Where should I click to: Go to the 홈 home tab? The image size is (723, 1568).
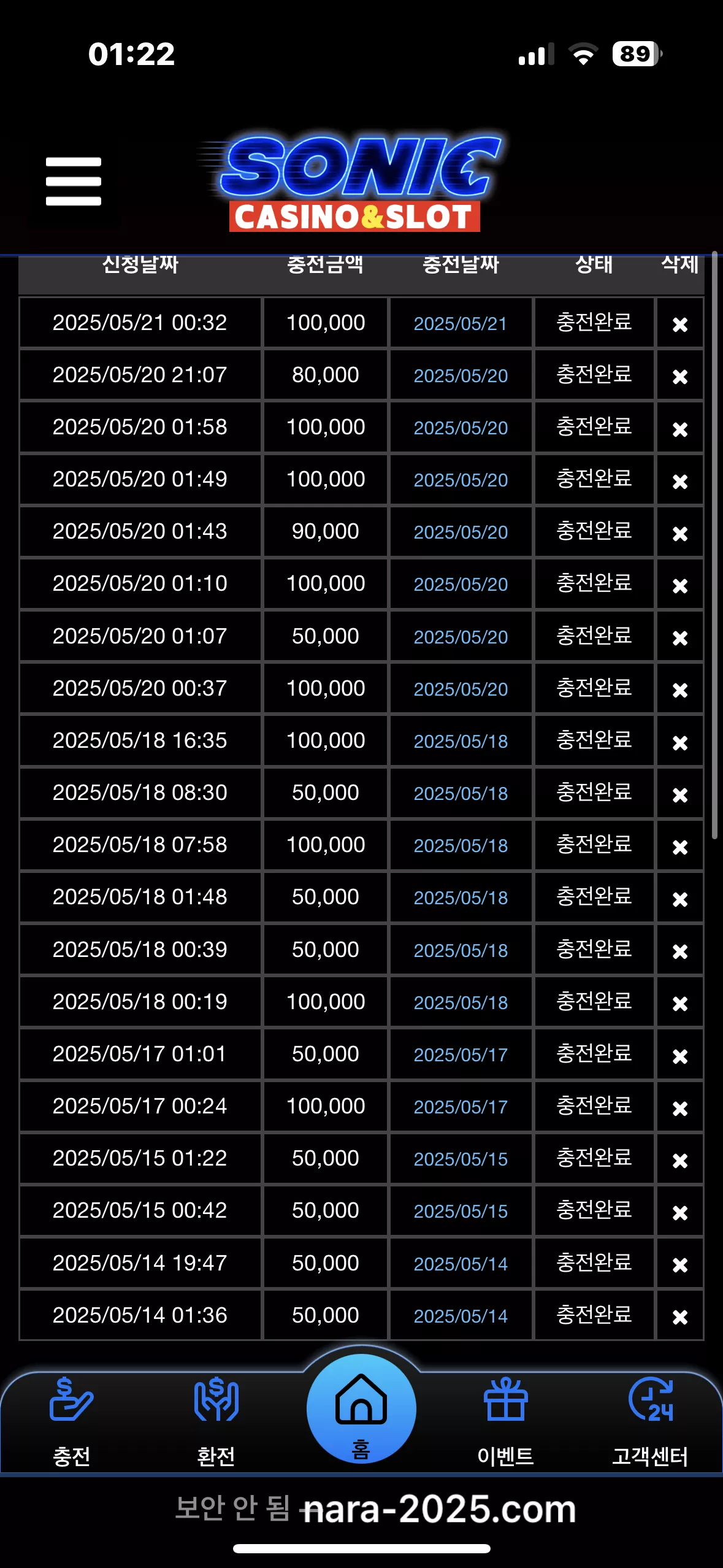tap(361, 1408)
